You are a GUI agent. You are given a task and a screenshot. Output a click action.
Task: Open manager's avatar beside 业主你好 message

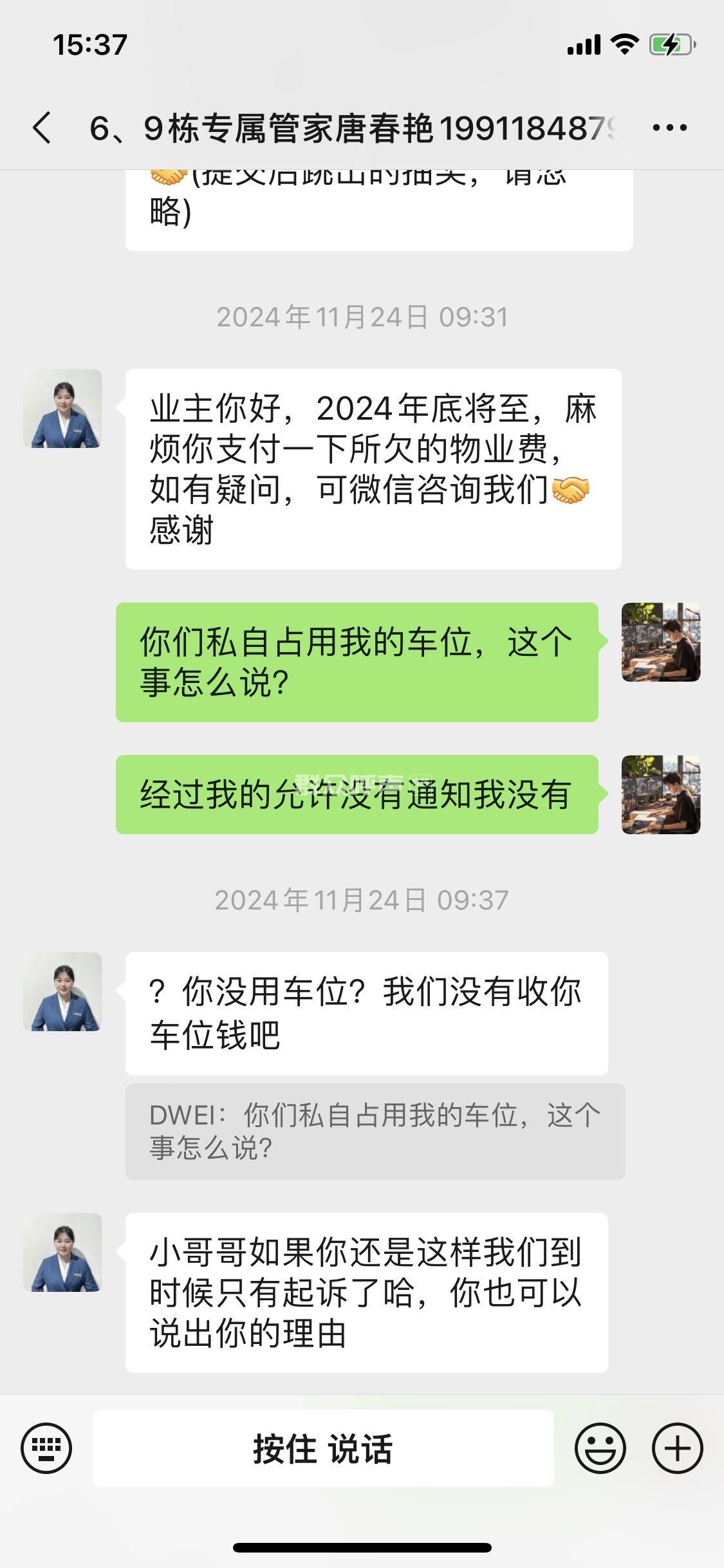pyautogui.click(x=62, y=409)
